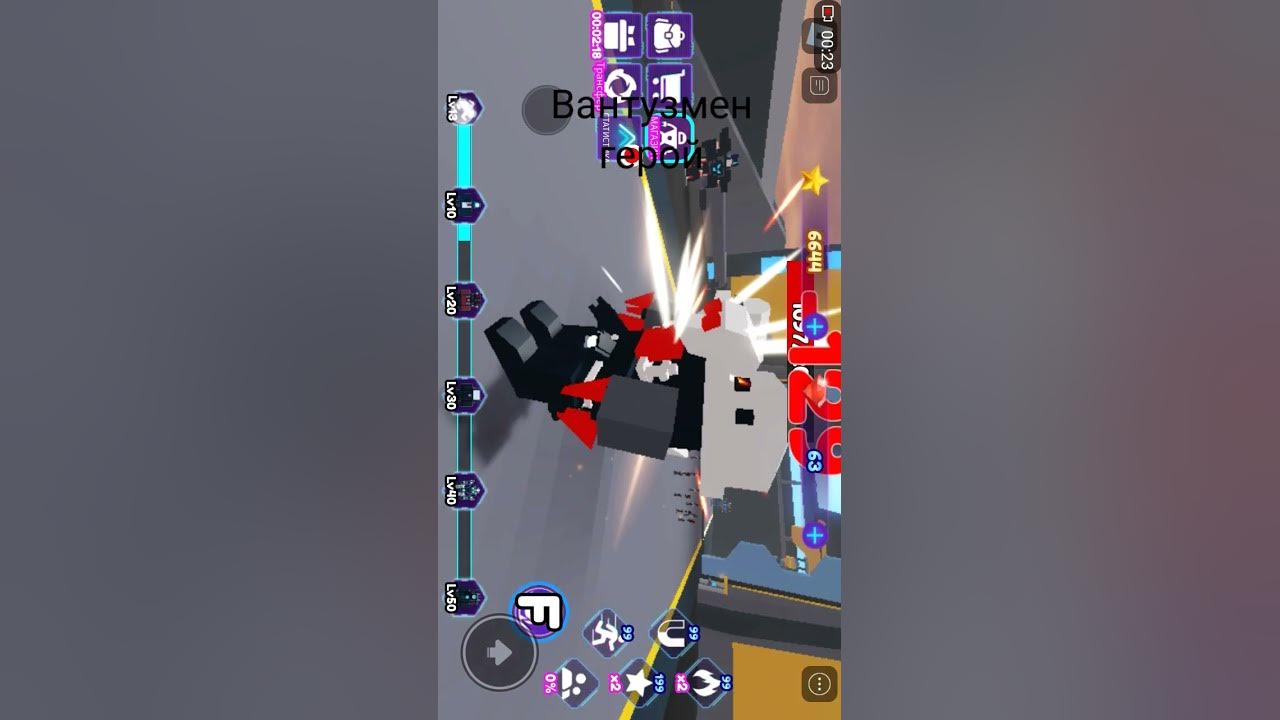Image resolution: width=1280 pixels, height=720 pixels.
Task: Open the three-dot overflow menu
Action: [x=819, y=684]
